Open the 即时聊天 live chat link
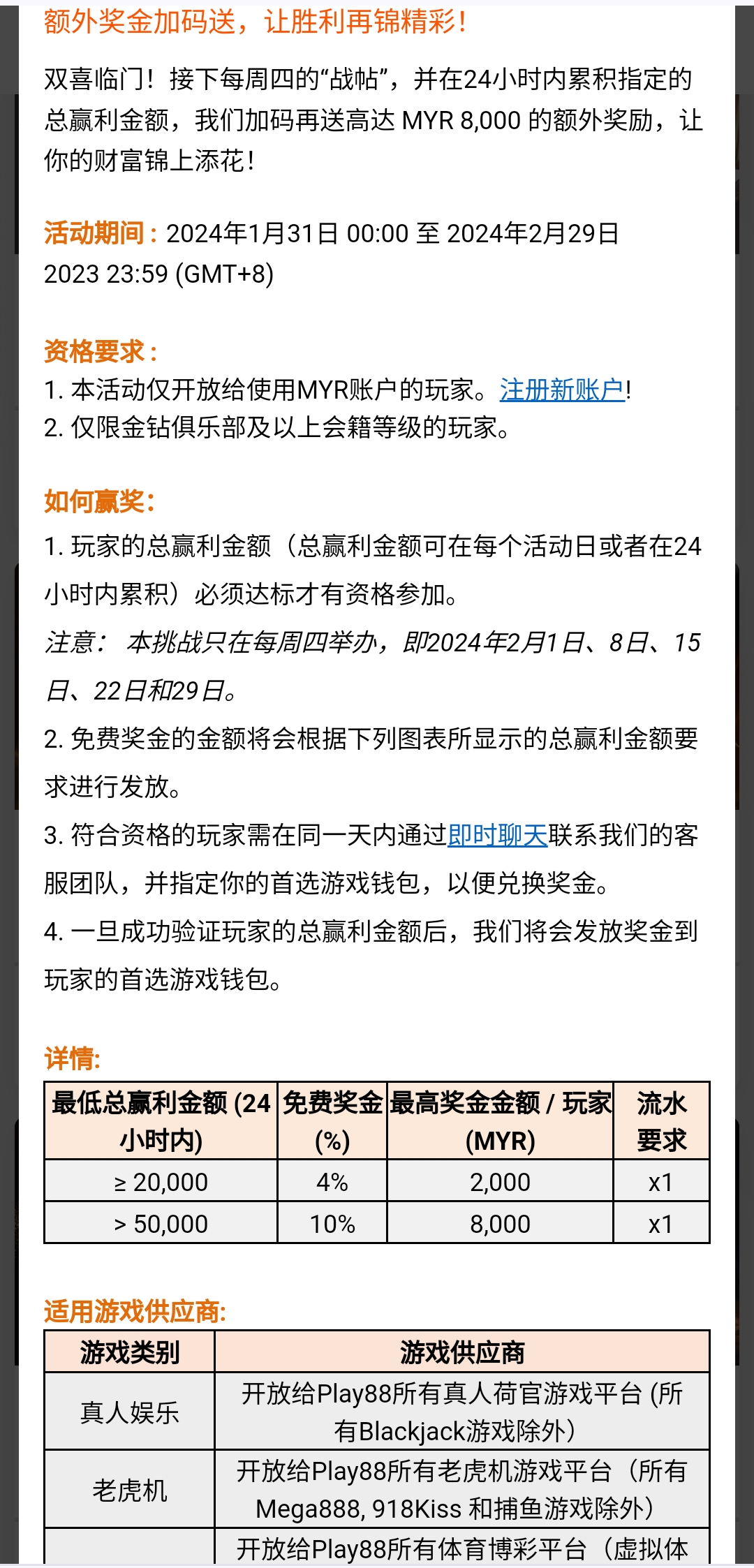The height and width of the screenshot is (1568, 754). point(497,835)
